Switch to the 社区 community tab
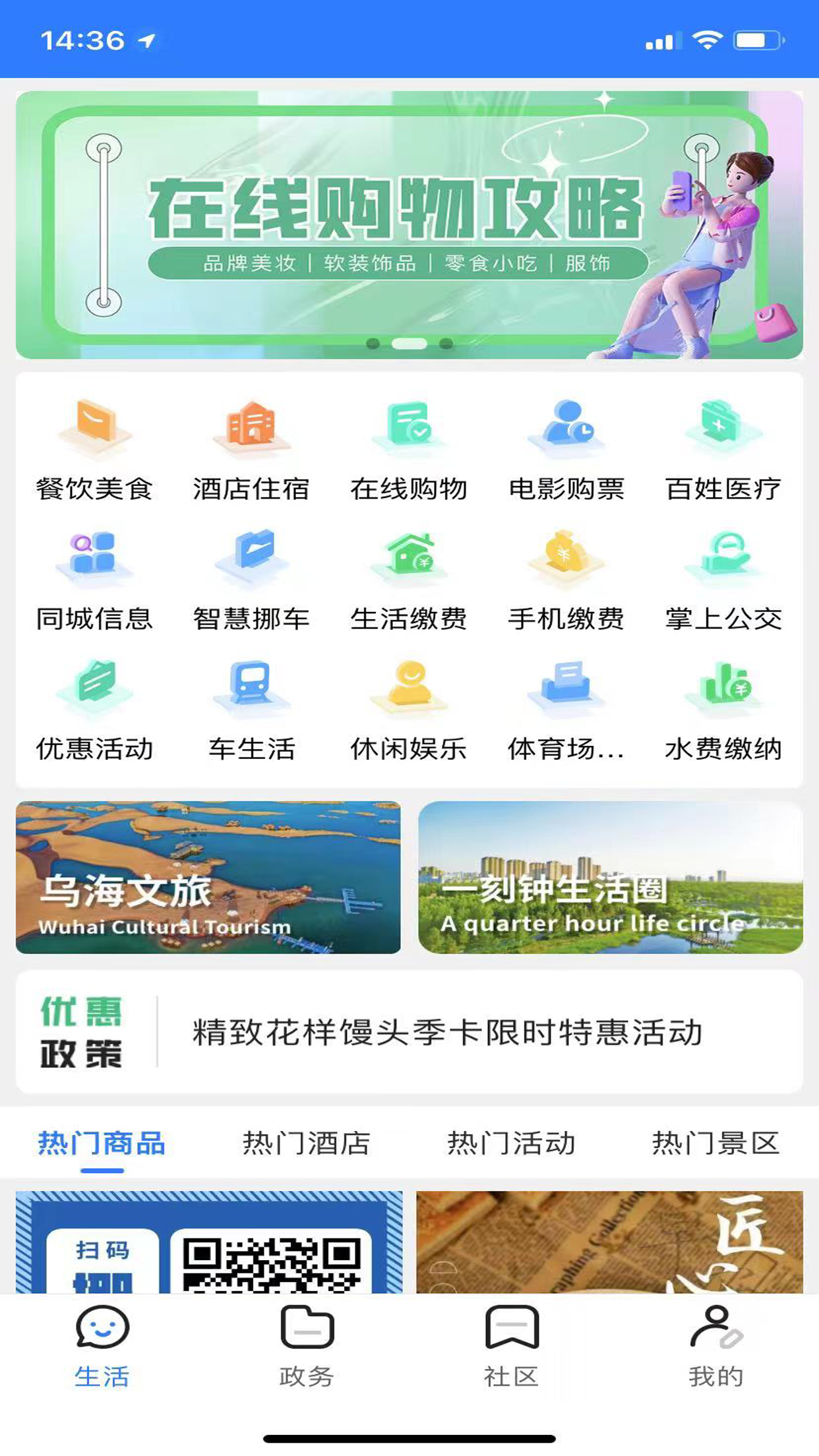 [x=512, y=1345]
